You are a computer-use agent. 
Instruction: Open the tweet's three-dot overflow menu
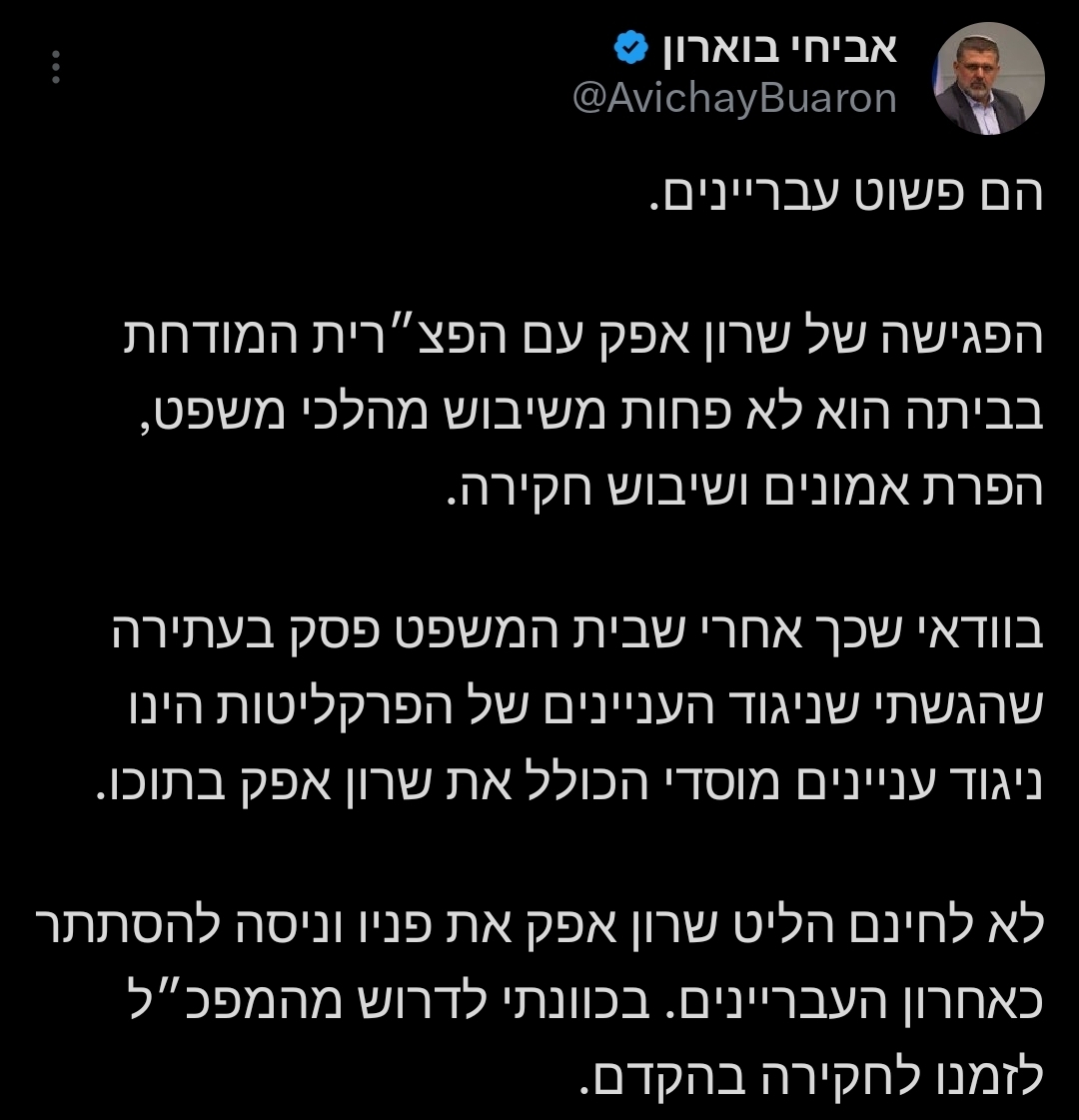pyautogui.click(x=56, y=67)
